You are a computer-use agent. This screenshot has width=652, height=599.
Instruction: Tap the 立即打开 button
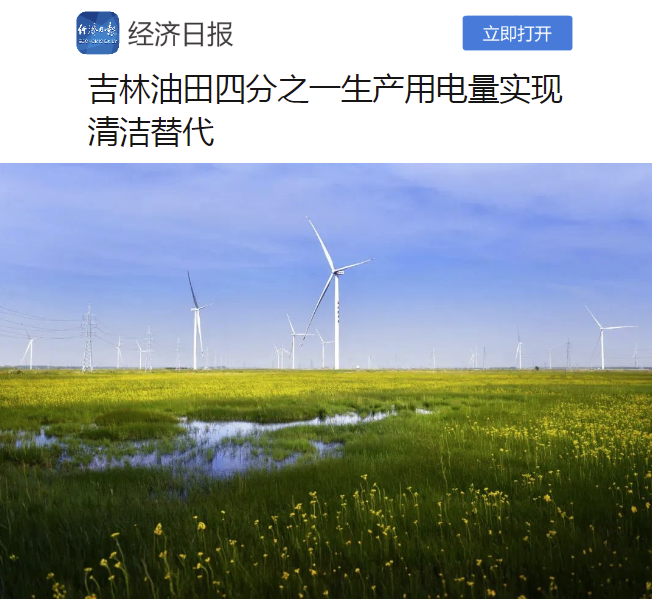(517, 33)
